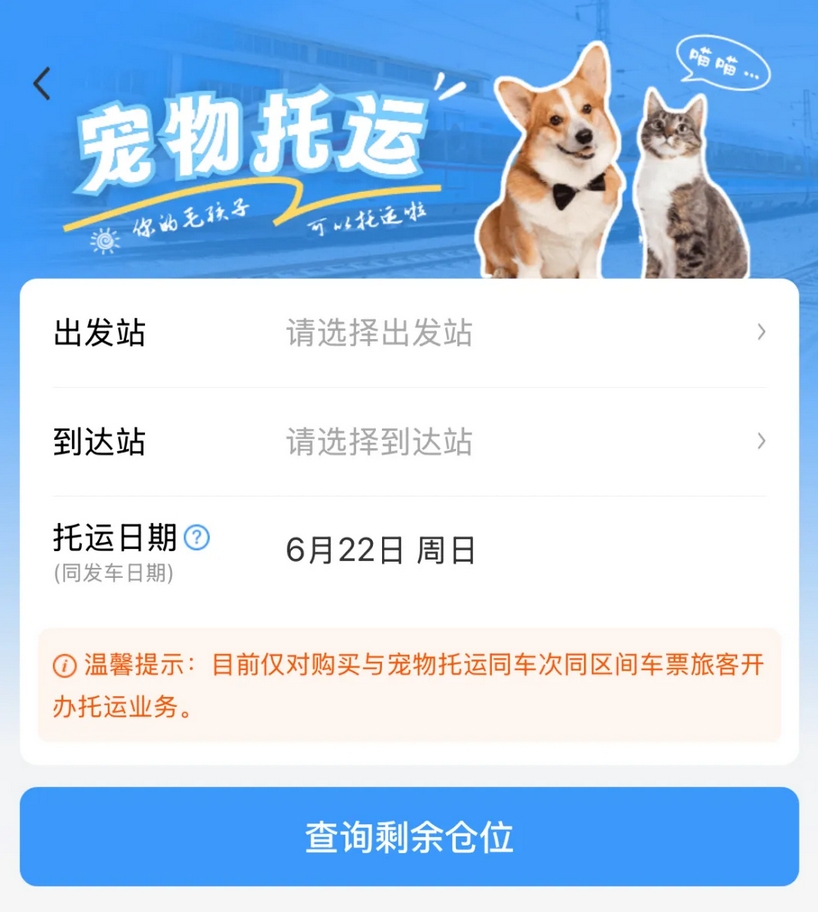The image size is (818, 912).
Task: Go back using the top-left arrow
Action: [41, 84]
